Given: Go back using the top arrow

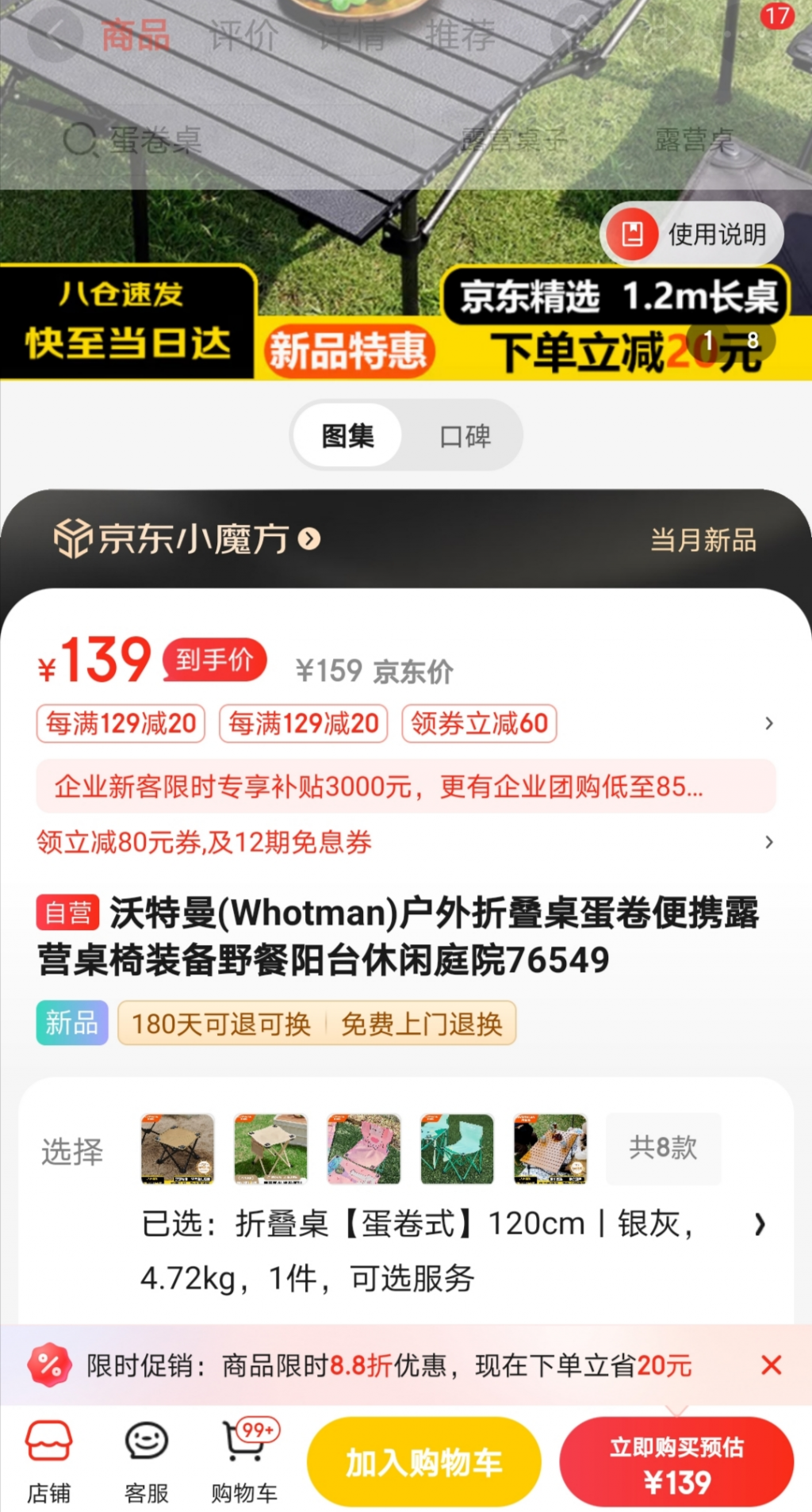Looking at the screenshot, I should 54,34.
